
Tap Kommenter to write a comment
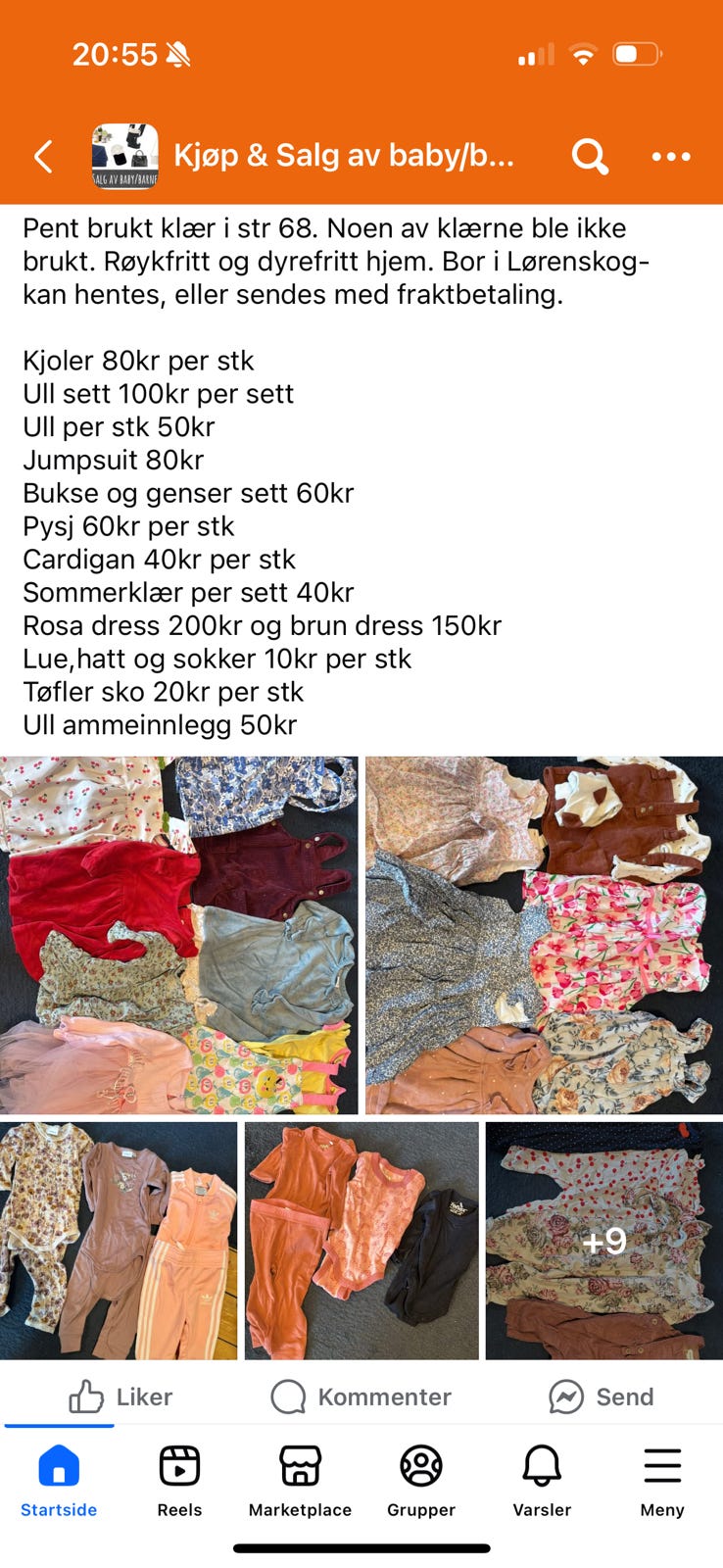[380, 1396]
